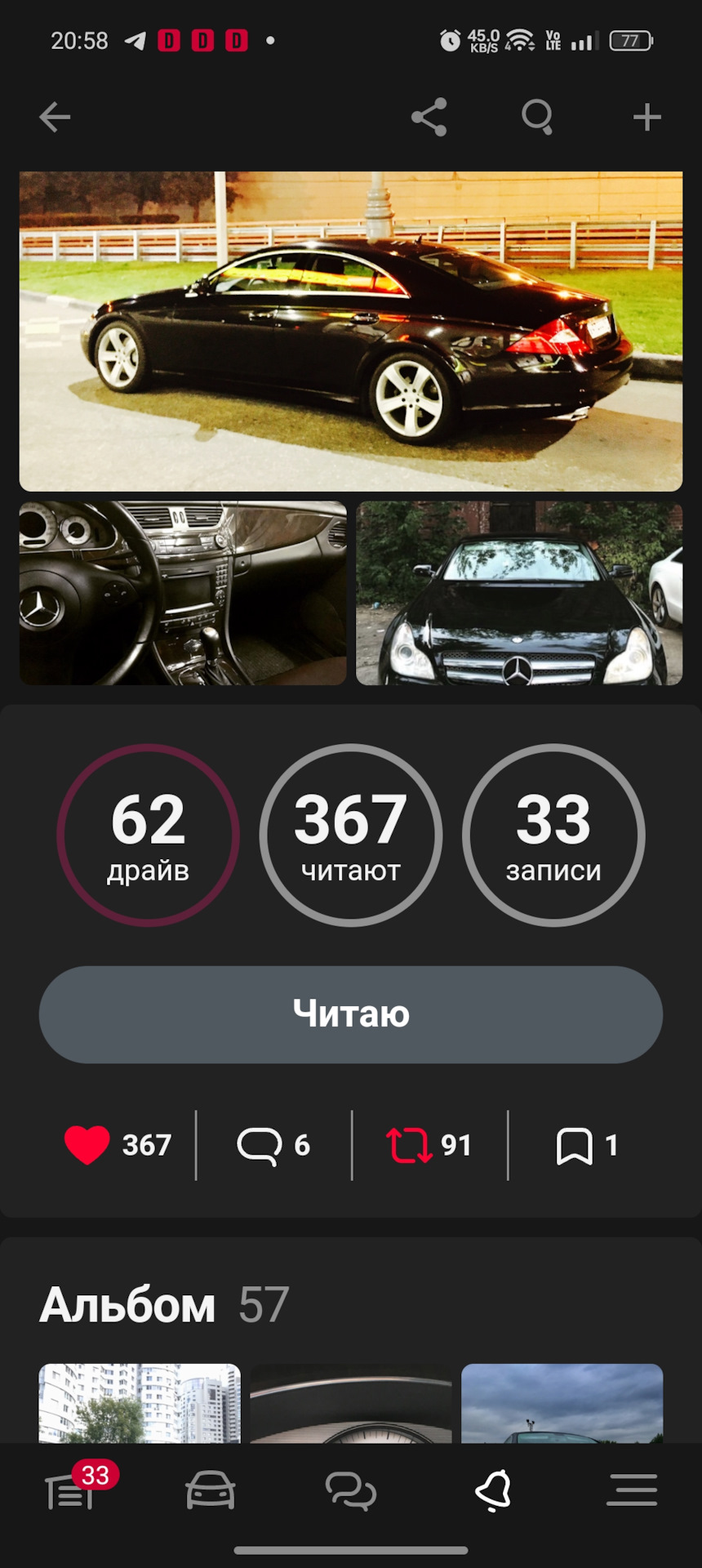Viewport: 702px width, 1568px height.
Task: Open the search icon
Action: coord(537,118)
